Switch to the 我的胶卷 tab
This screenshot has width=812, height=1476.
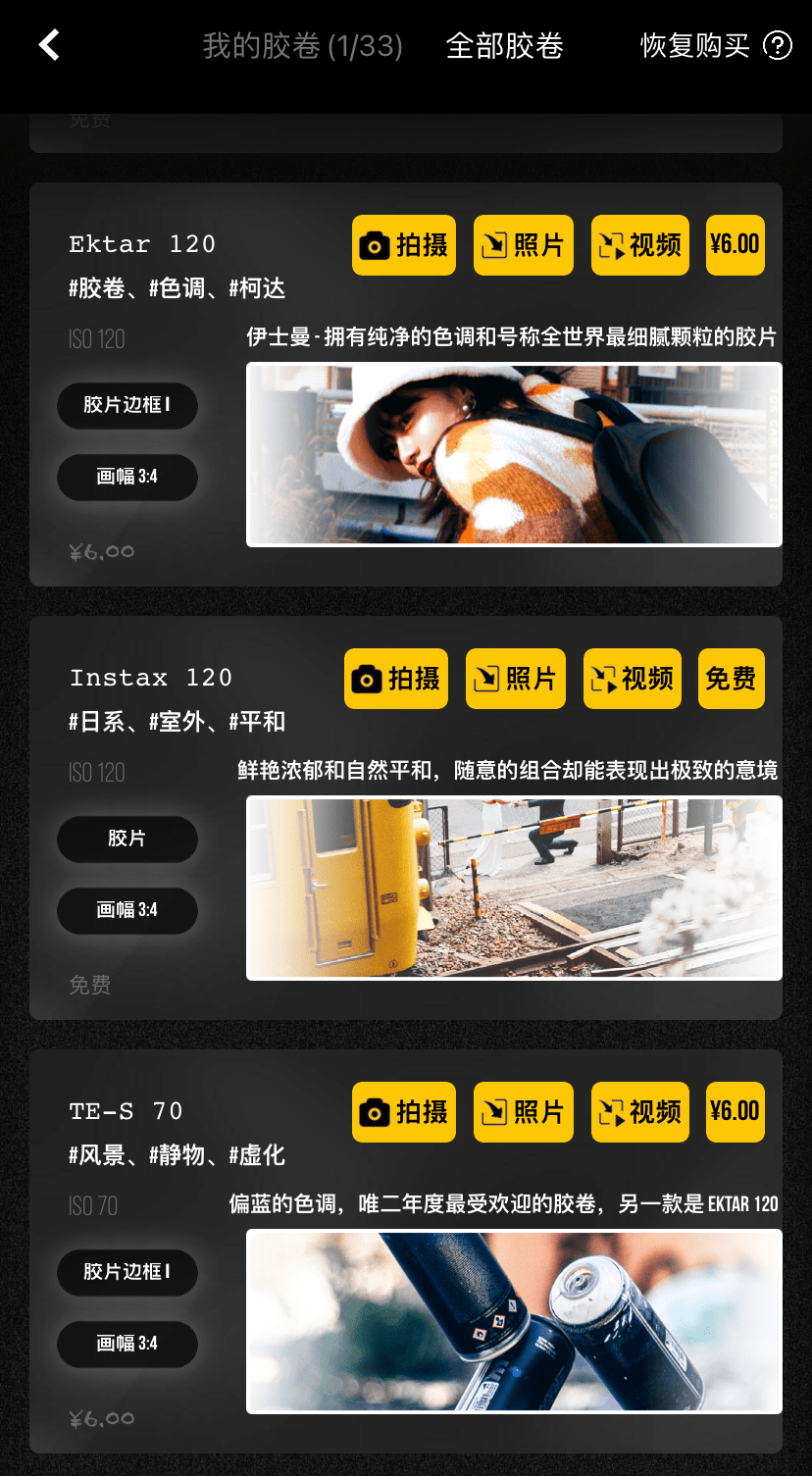coord(302,46)
